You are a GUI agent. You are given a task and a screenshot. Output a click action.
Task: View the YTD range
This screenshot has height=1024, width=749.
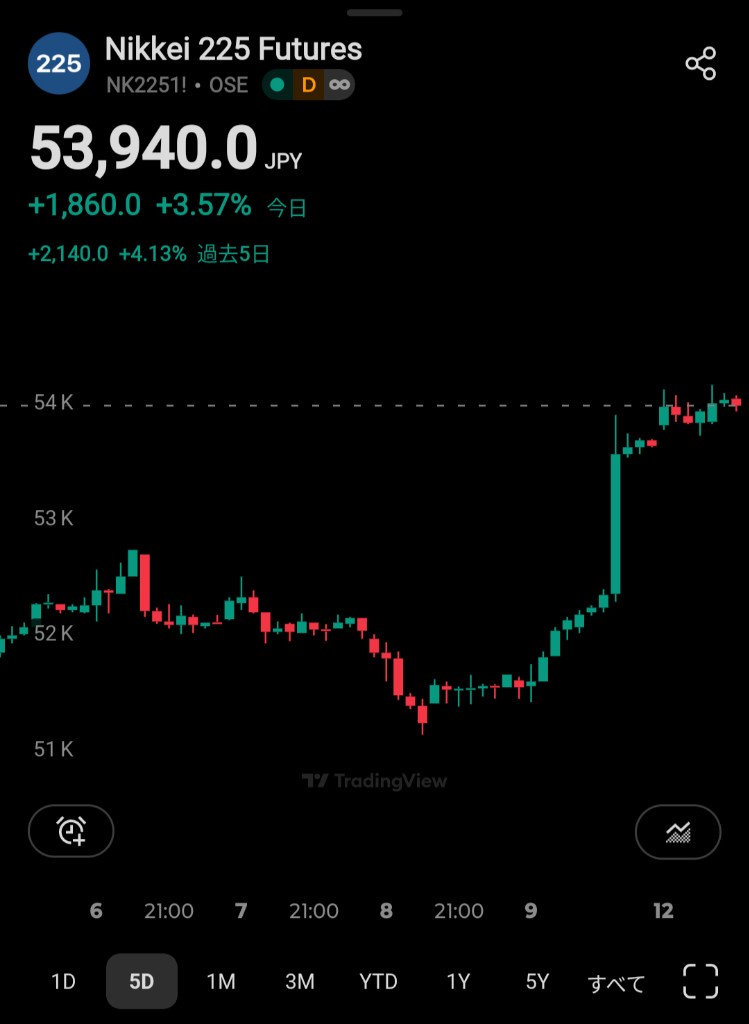[378, 982]
